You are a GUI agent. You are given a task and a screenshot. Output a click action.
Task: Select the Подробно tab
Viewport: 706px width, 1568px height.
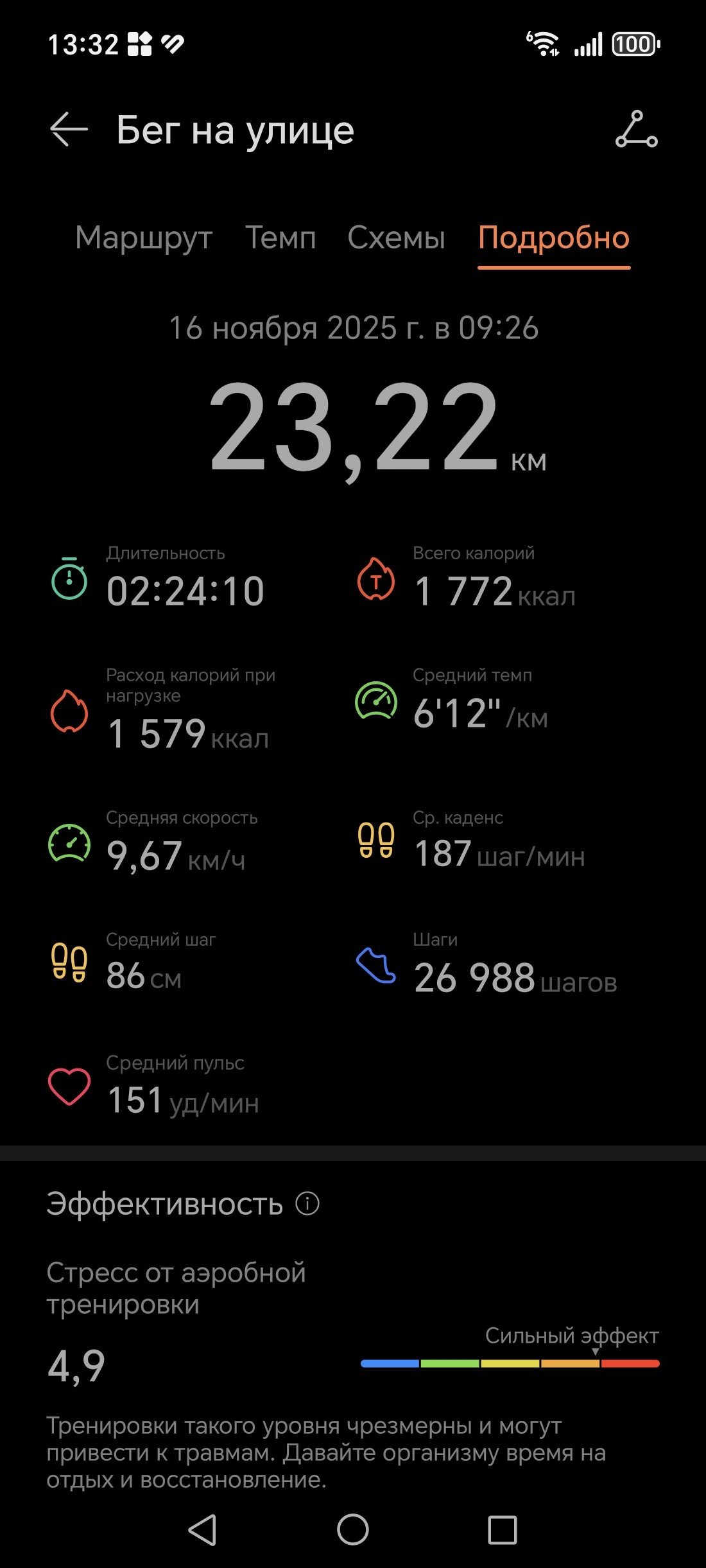tap(554, 238)
